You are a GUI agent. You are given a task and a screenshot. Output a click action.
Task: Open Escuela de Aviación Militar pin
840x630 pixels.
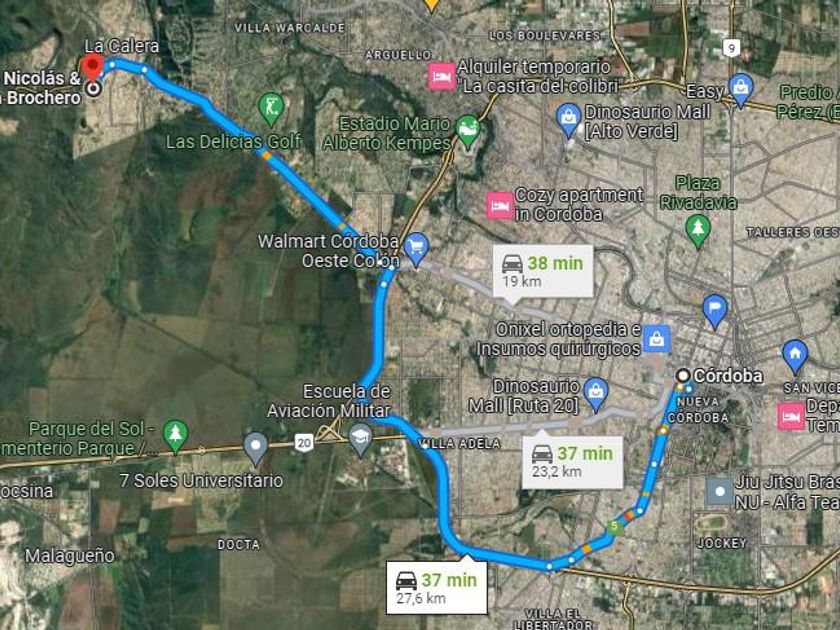pos(360,435)
